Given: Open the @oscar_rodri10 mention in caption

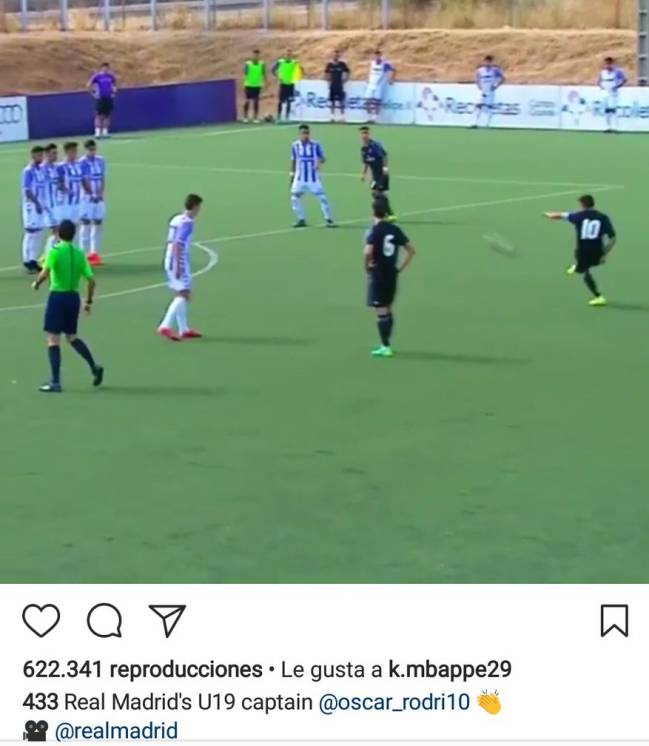Looking at the screenshot, I should (393, 702).
